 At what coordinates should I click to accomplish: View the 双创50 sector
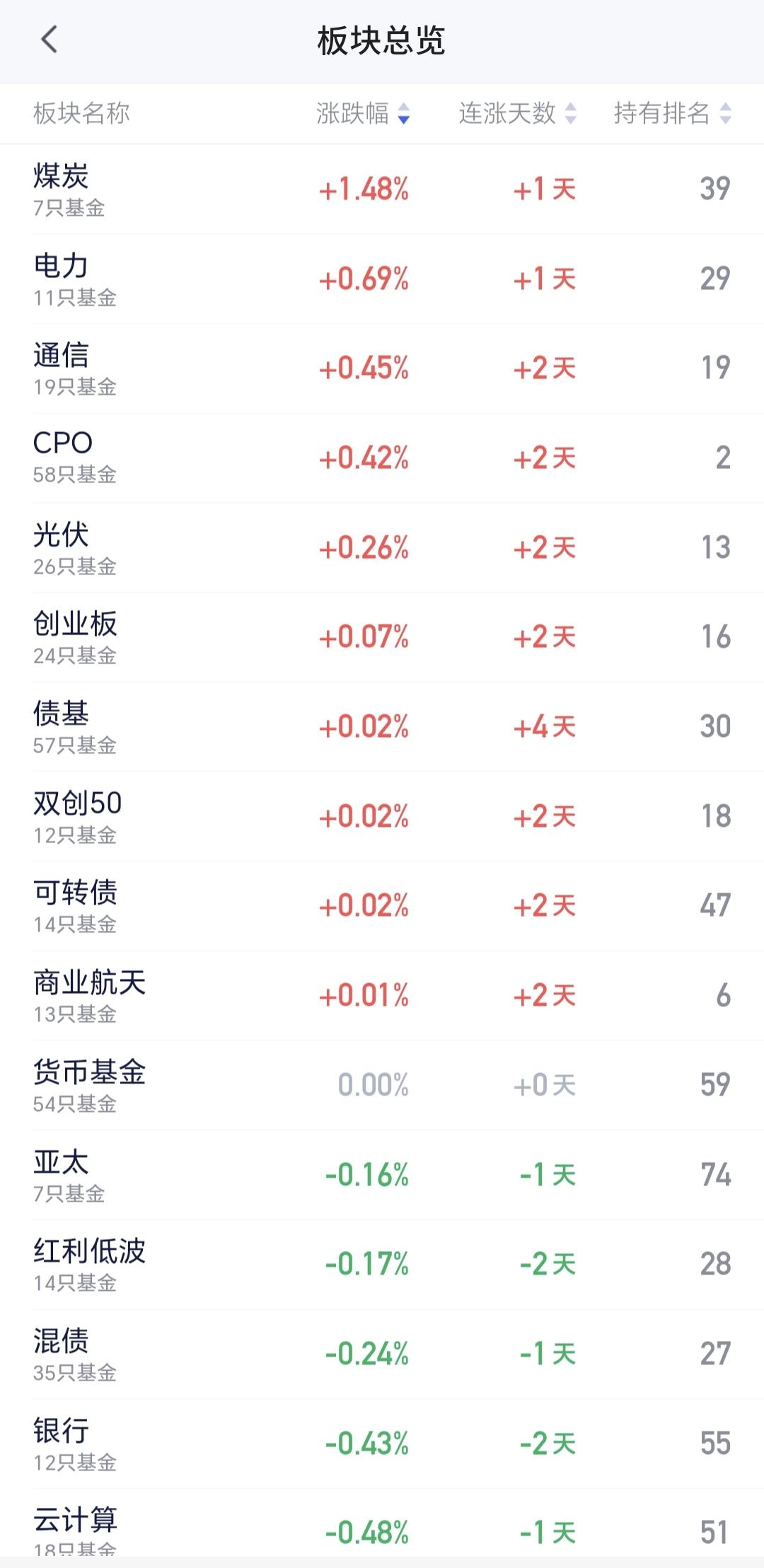pos(382,817)
